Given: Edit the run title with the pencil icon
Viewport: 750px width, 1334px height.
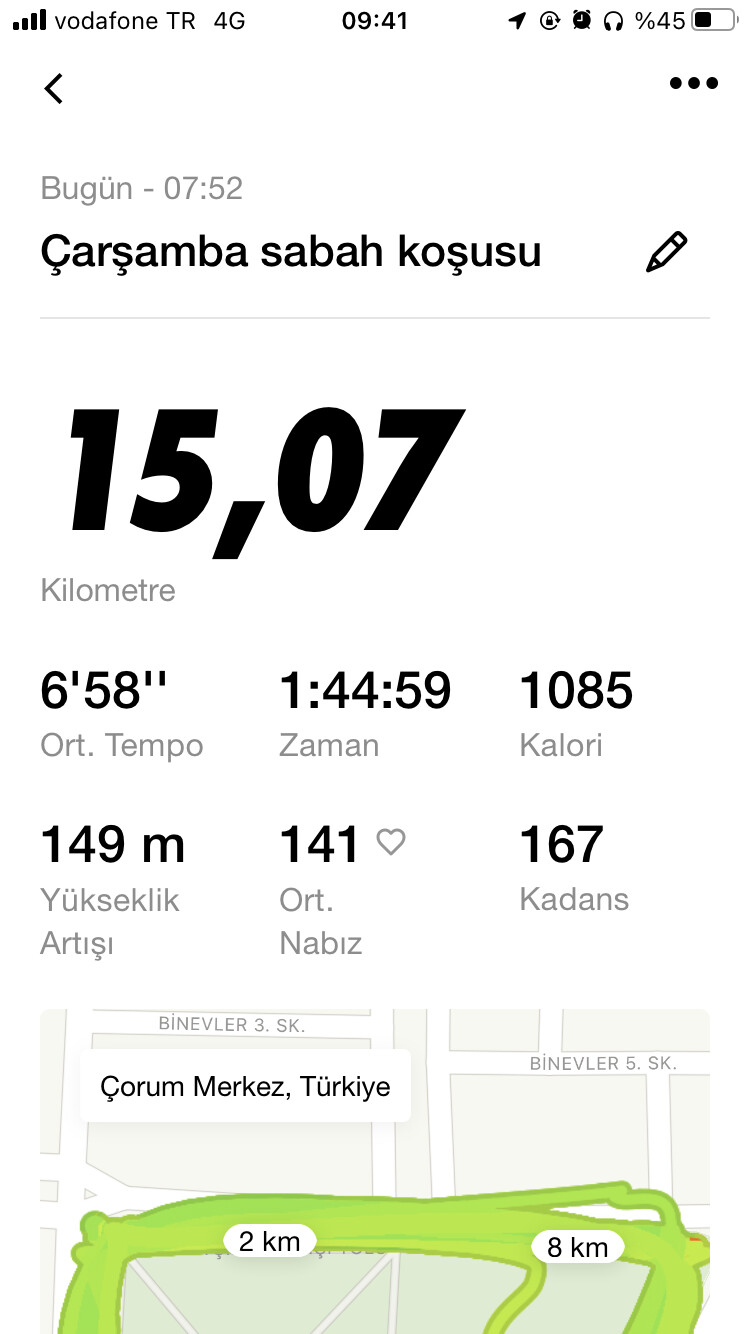Looking at the screenshot, I should 667,252.
